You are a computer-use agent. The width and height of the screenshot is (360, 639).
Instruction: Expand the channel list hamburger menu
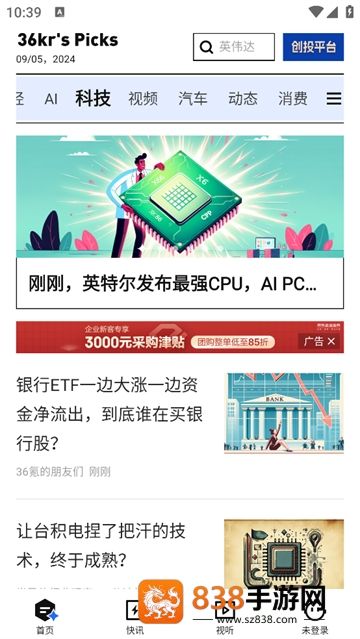point(334,99)
